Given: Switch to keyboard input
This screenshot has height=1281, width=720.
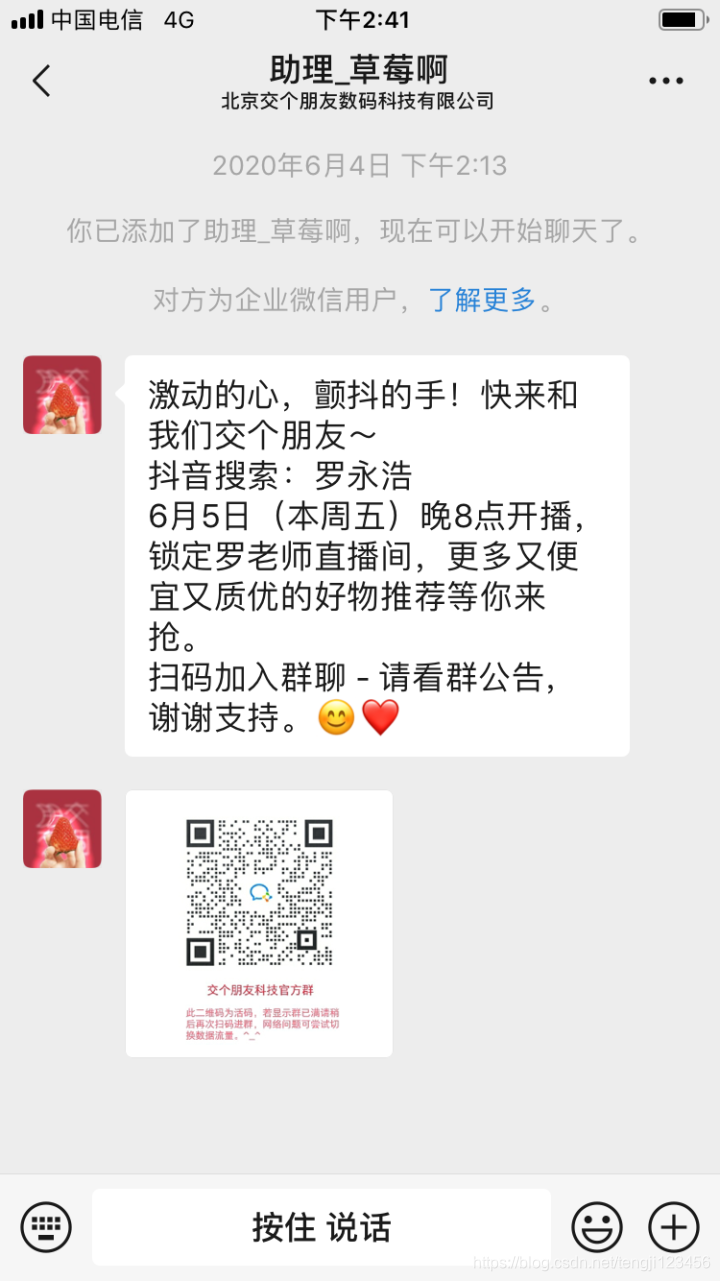Looking at the screenshot, I should click(46, 1227).
